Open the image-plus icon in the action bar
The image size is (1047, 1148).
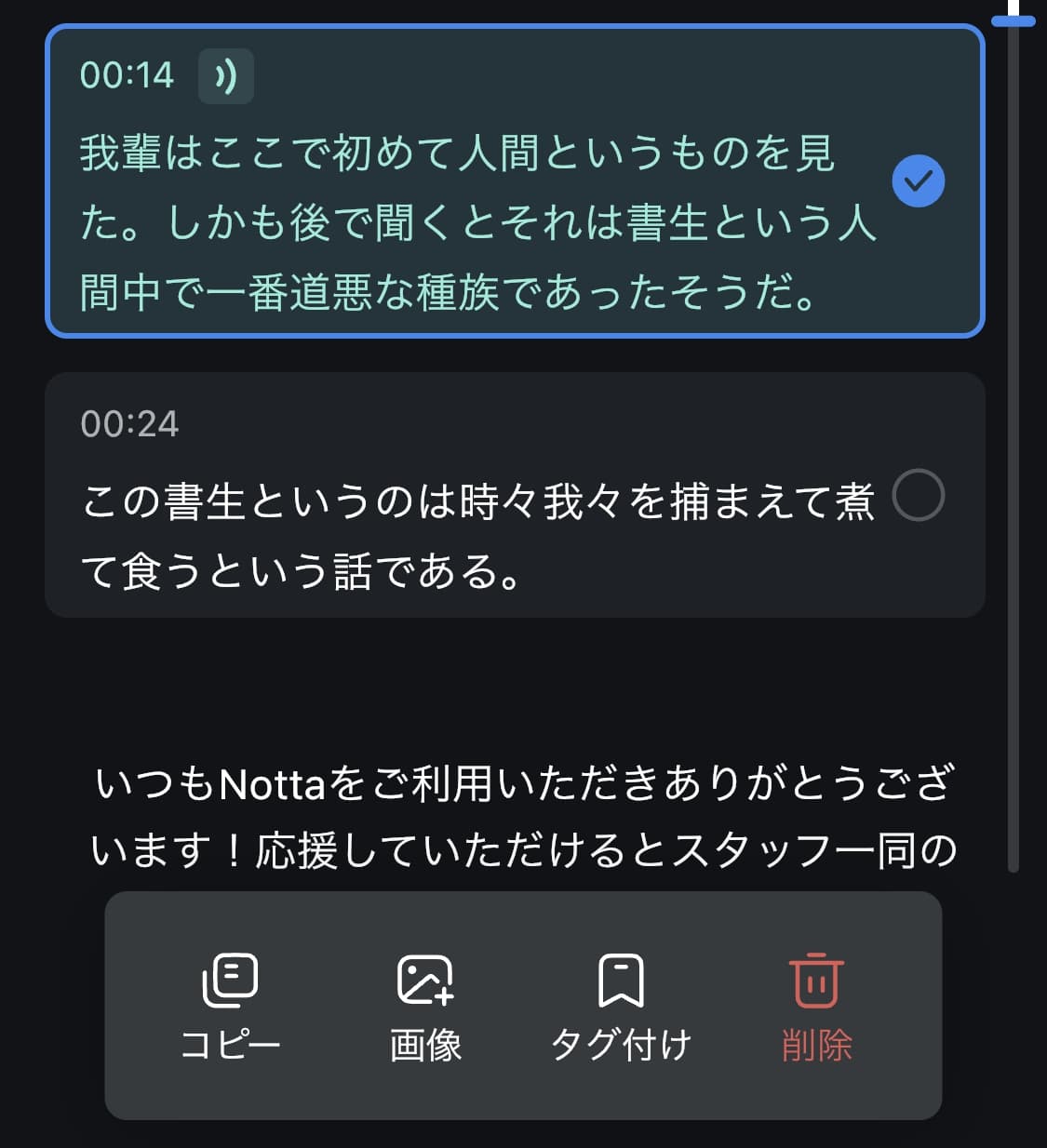424,979
